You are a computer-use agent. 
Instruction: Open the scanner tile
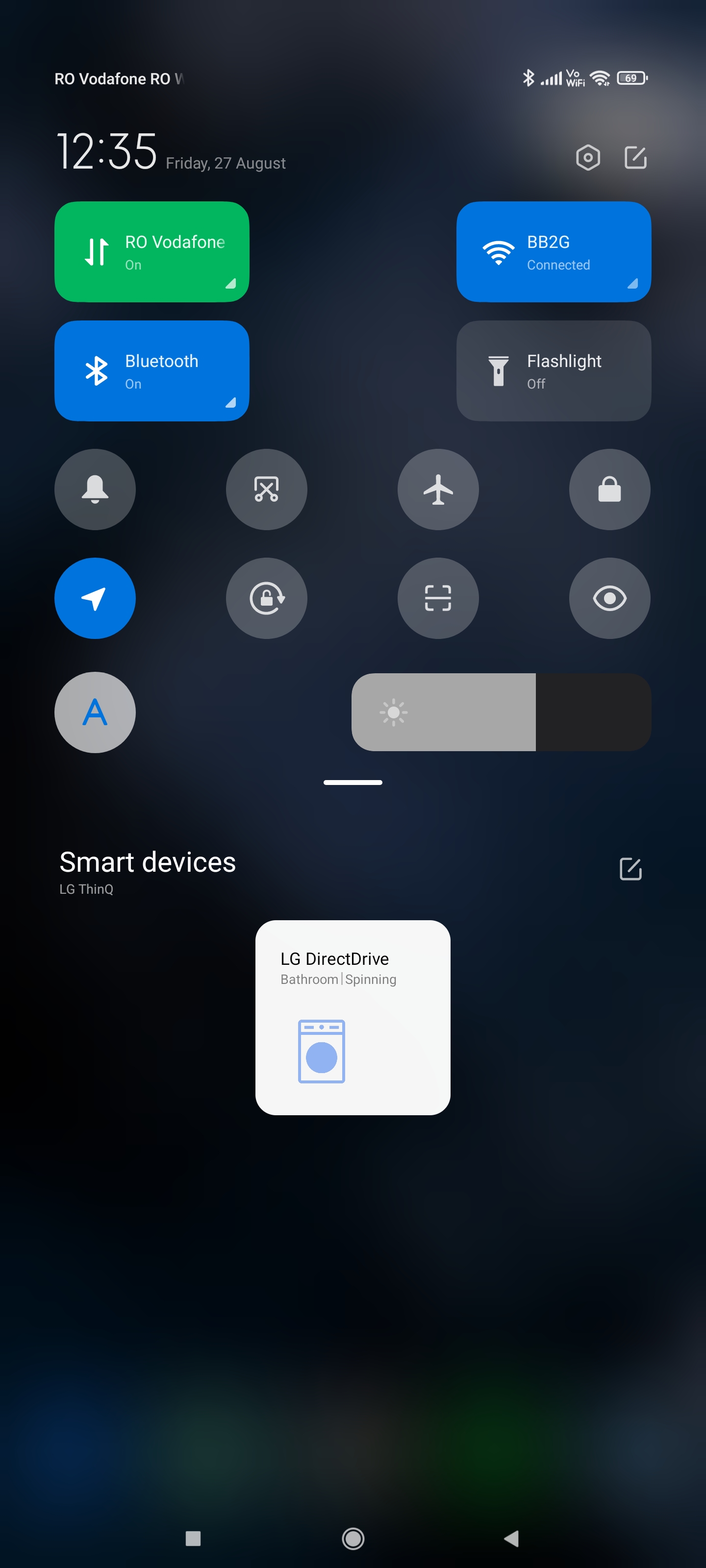pyautogui.click(x=438, y=598)
